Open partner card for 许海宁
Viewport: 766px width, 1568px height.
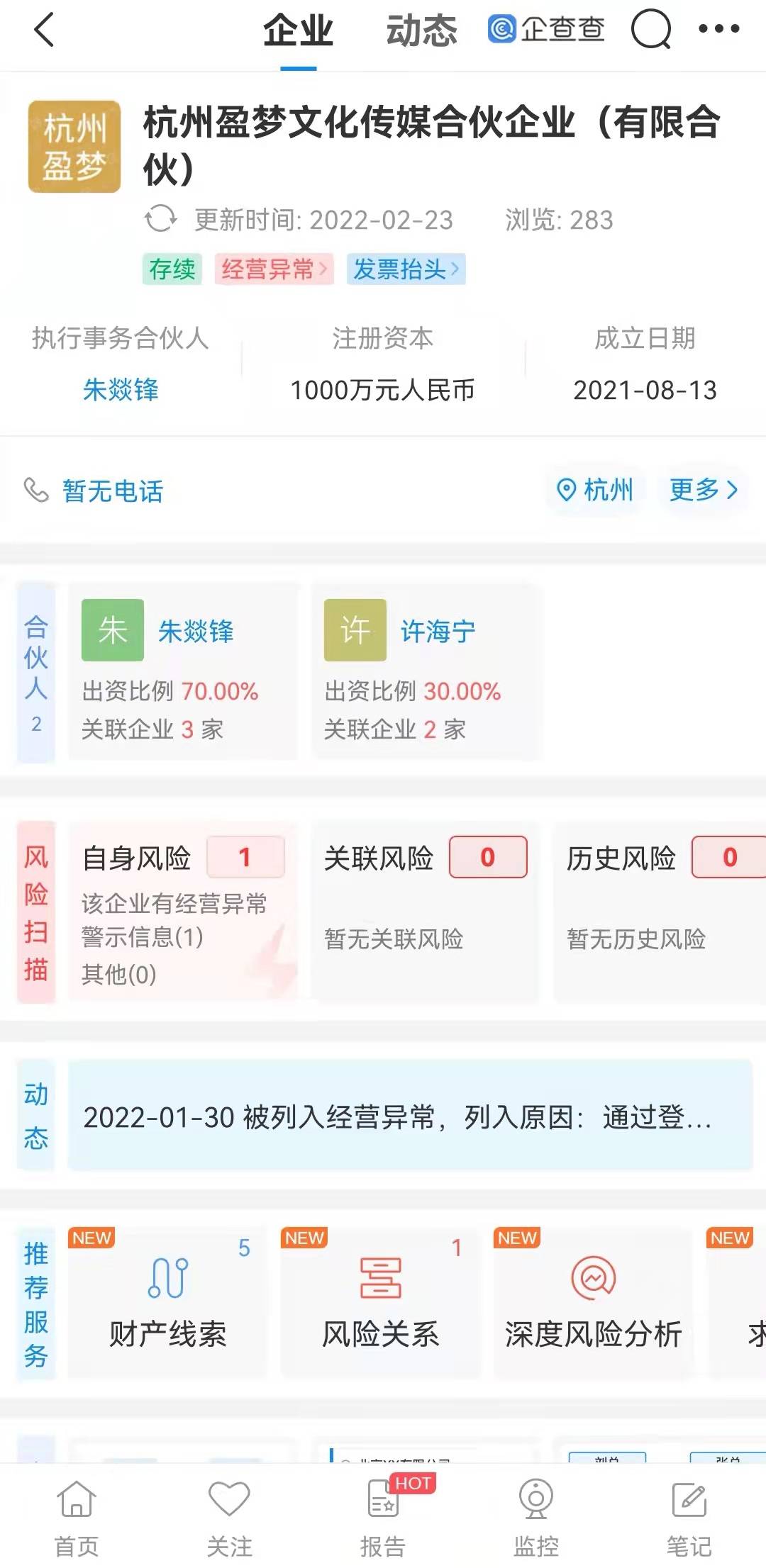point(426,671)
